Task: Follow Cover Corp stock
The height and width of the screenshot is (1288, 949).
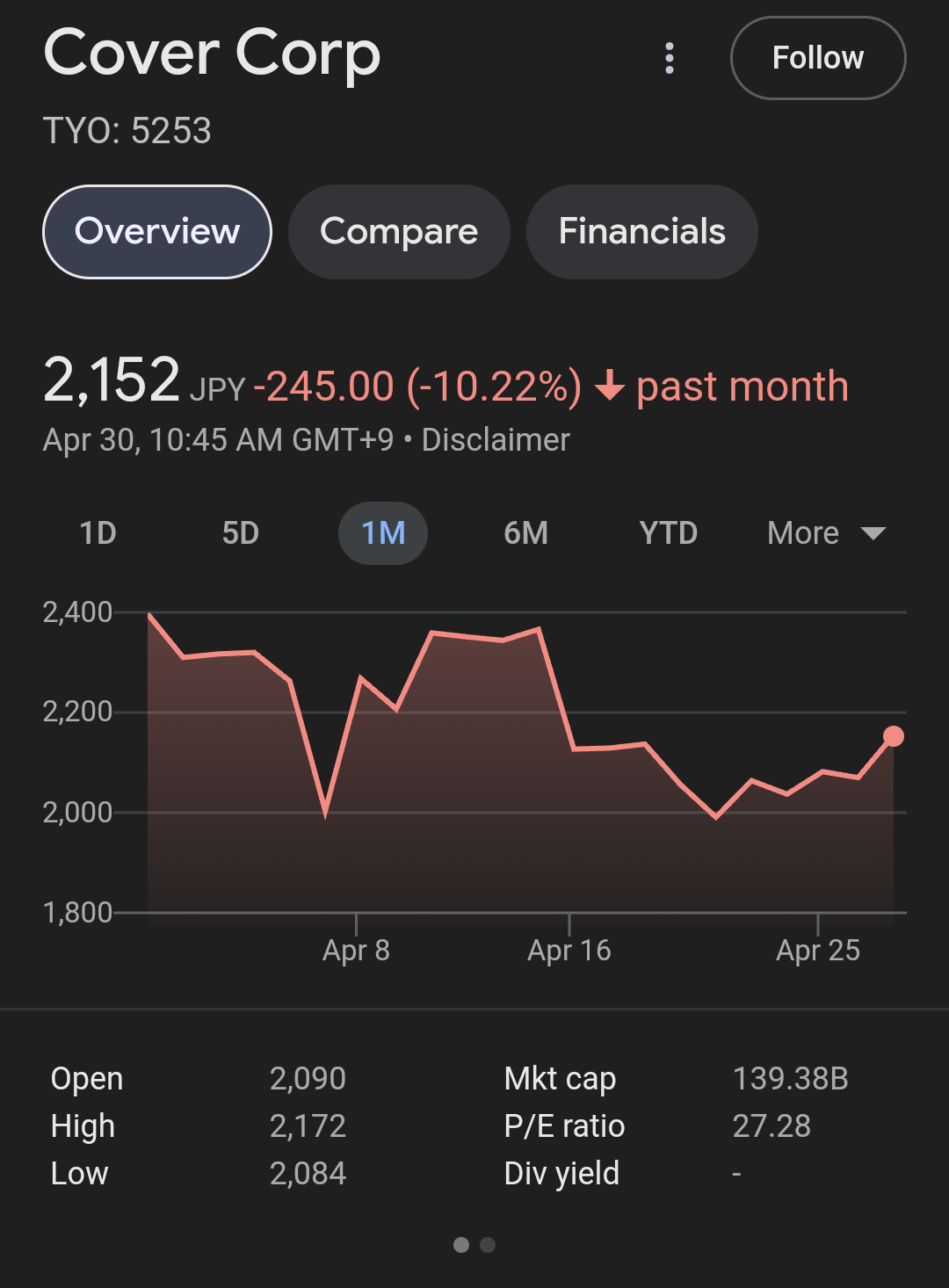Action: [x=817, y=58]
